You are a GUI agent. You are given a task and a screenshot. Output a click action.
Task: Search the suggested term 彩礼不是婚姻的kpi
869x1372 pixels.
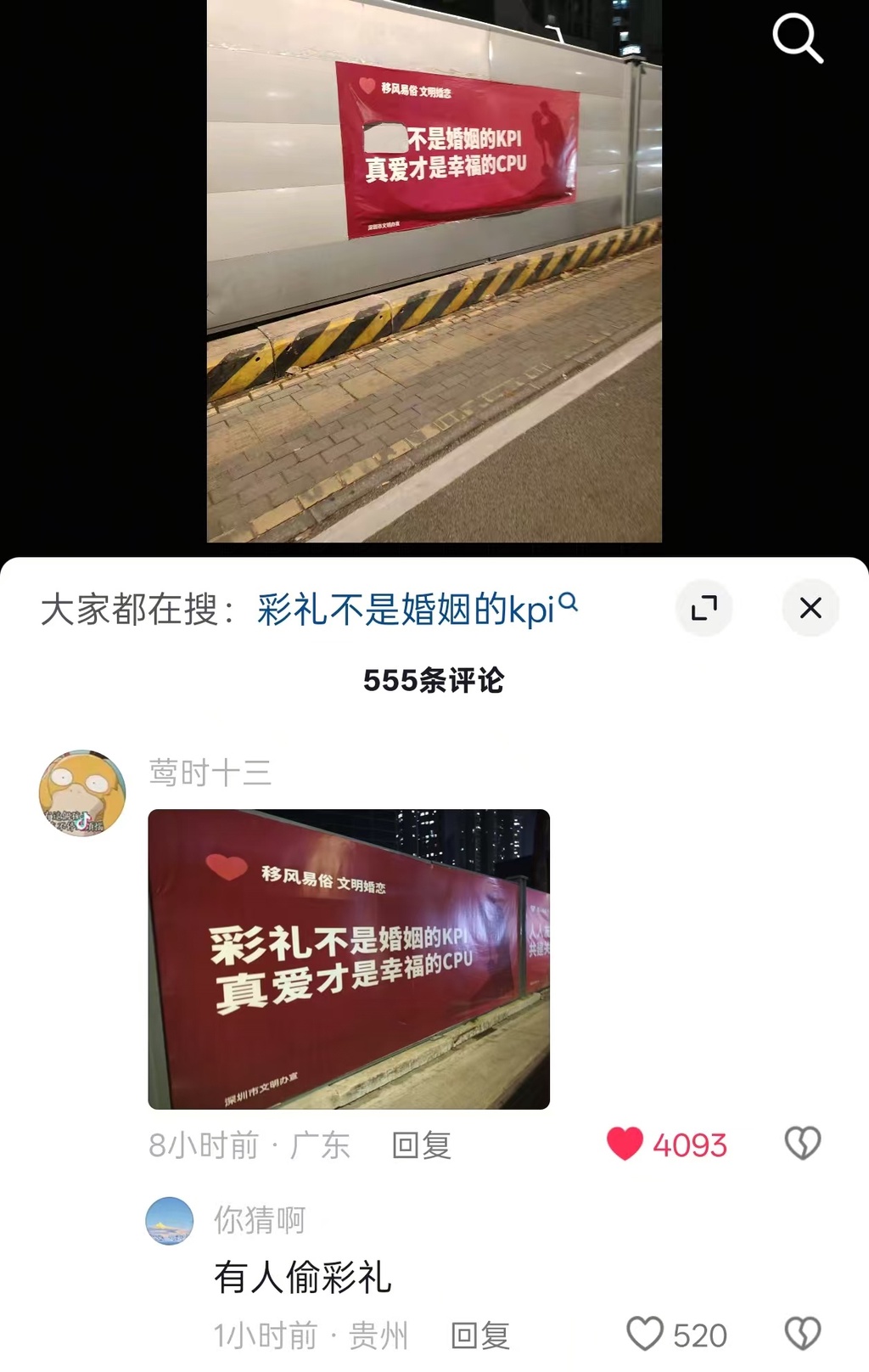coord(416,609)
